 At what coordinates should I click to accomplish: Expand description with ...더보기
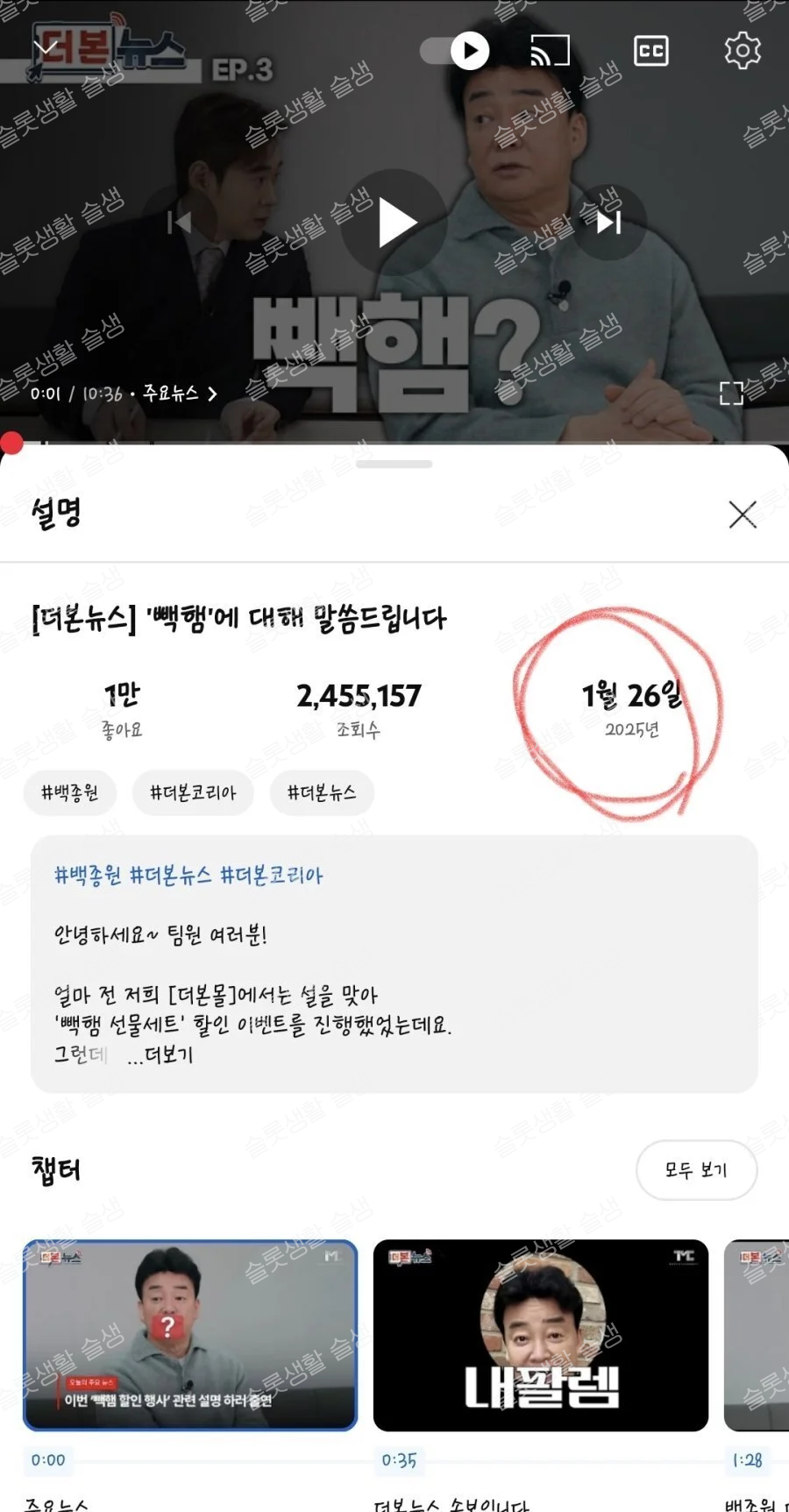point(160,1054)
